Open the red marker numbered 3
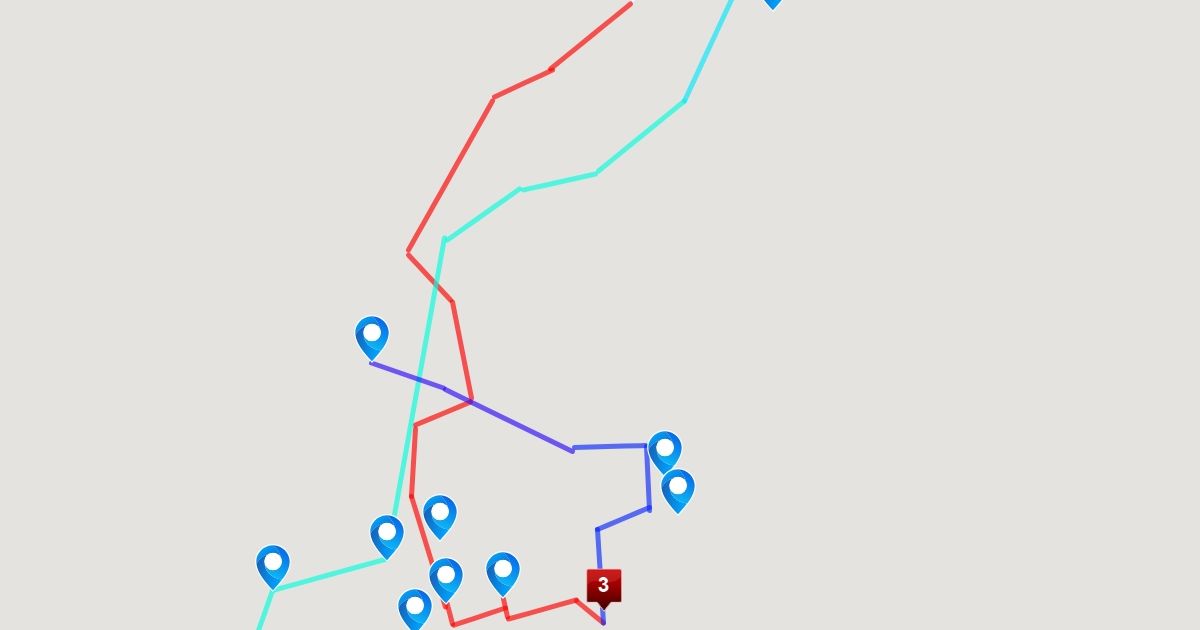1200x630 pixels. click(x=603, y=586)
